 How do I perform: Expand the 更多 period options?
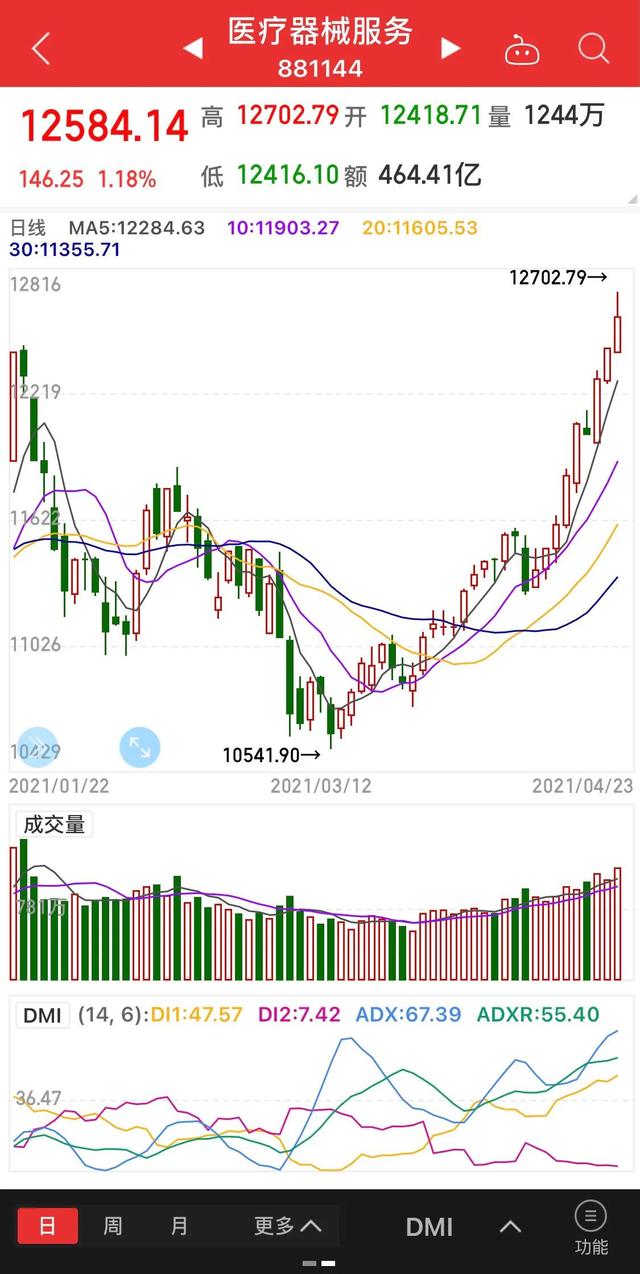pyautogui.click(x=287, y=1226)
